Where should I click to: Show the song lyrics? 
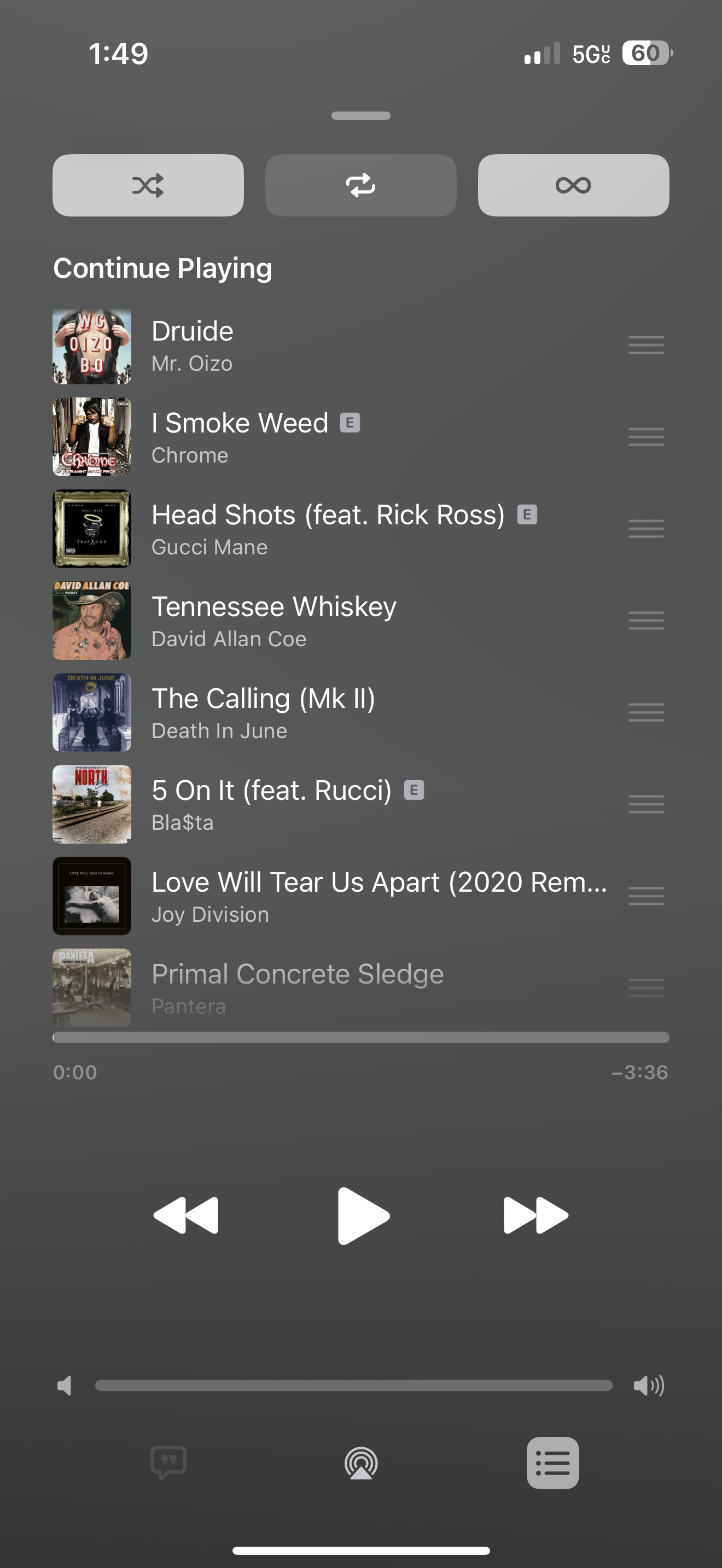tap(168, 1462)
